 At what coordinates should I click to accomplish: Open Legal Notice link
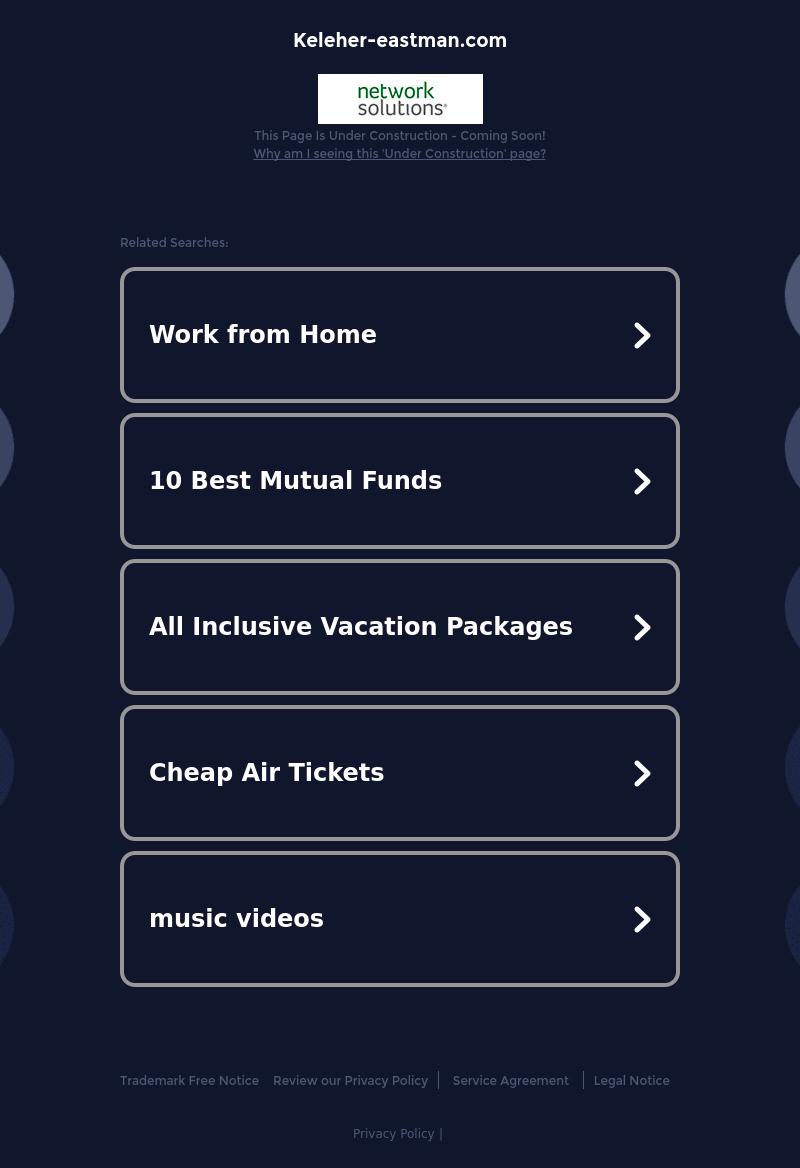tap(631, 1081)
